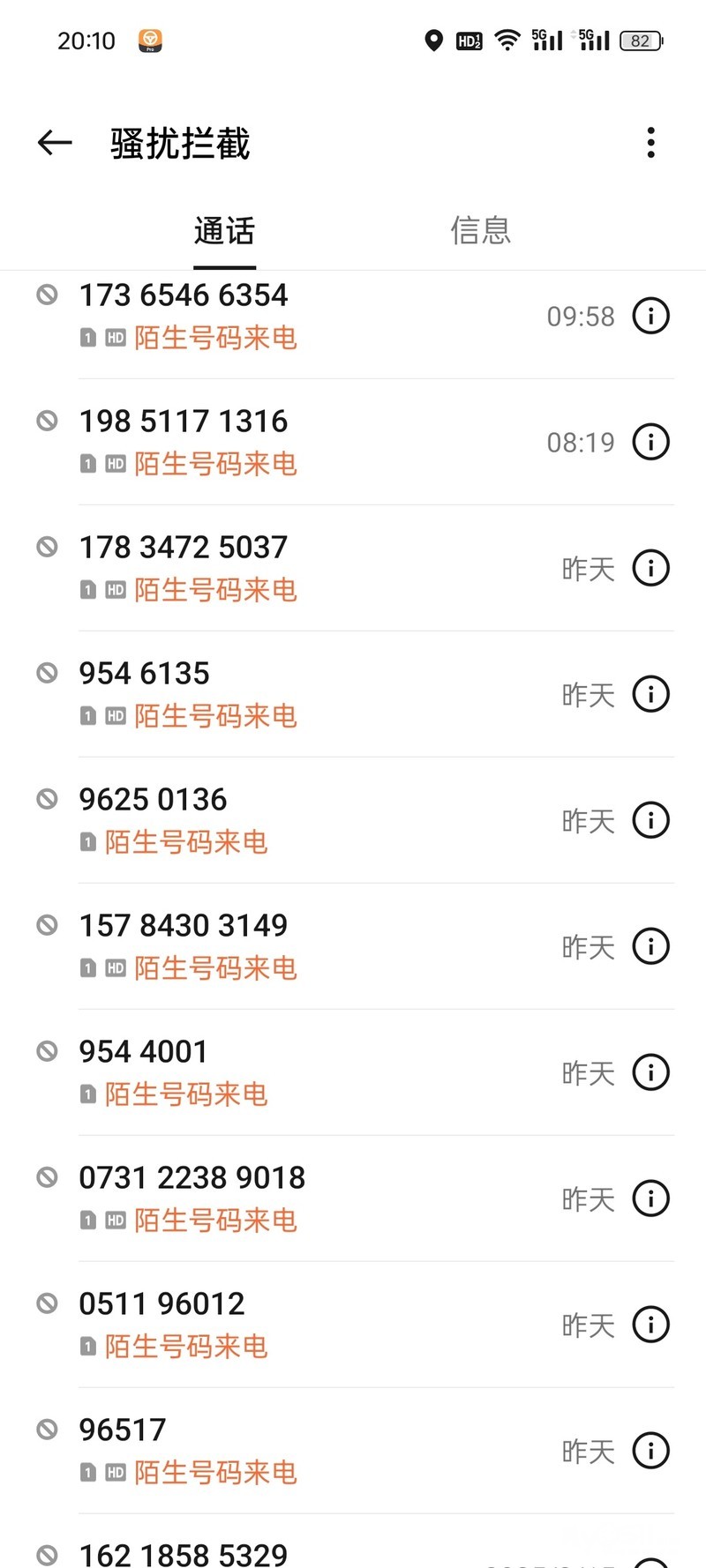Select the 通话 tab
The width and height of the screenshot is (706, 1568).
tap(224, 231)
